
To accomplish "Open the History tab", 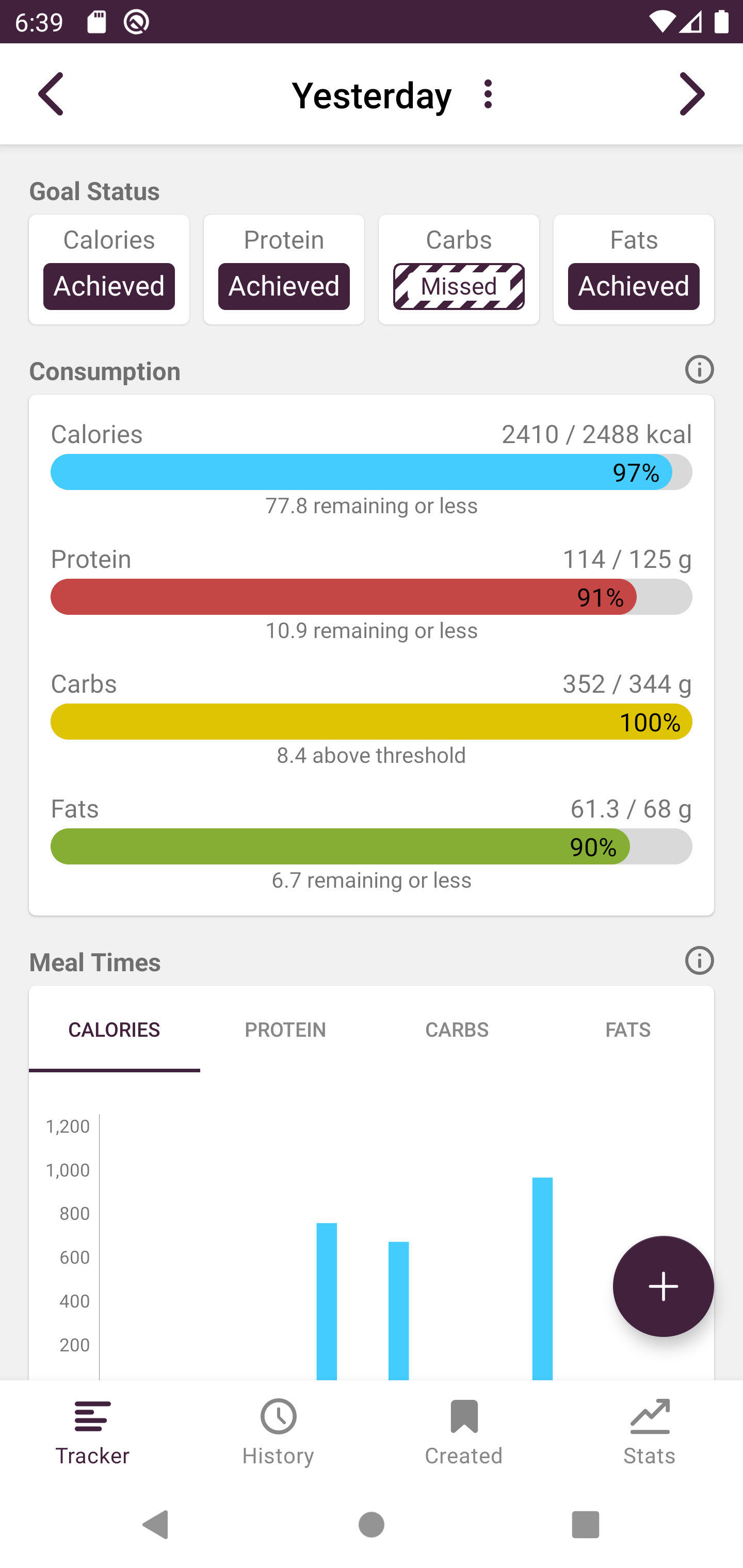I will click(x=278, y=1432).
